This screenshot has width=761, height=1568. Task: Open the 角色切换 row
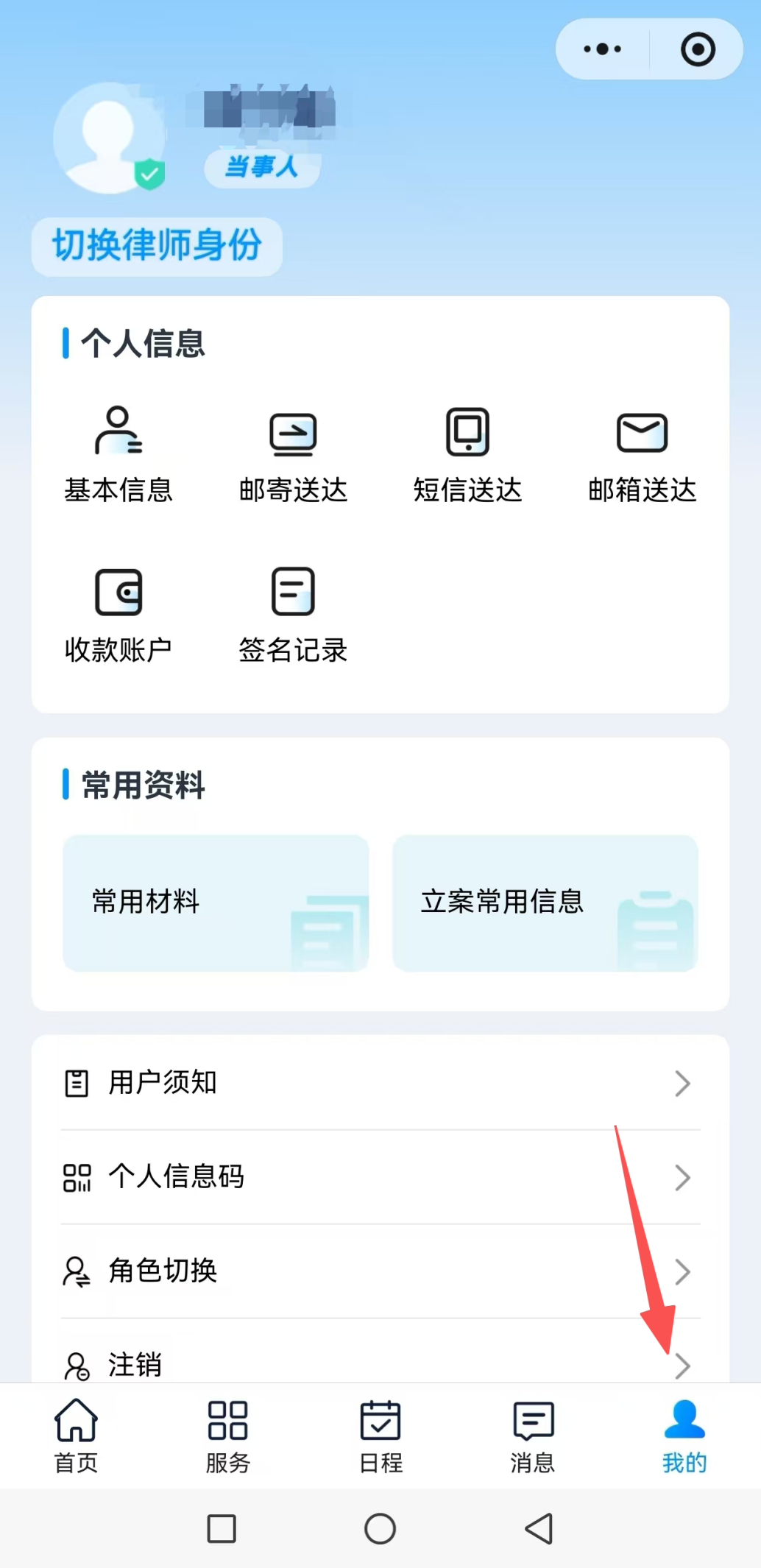click(x=380, y=1271)
